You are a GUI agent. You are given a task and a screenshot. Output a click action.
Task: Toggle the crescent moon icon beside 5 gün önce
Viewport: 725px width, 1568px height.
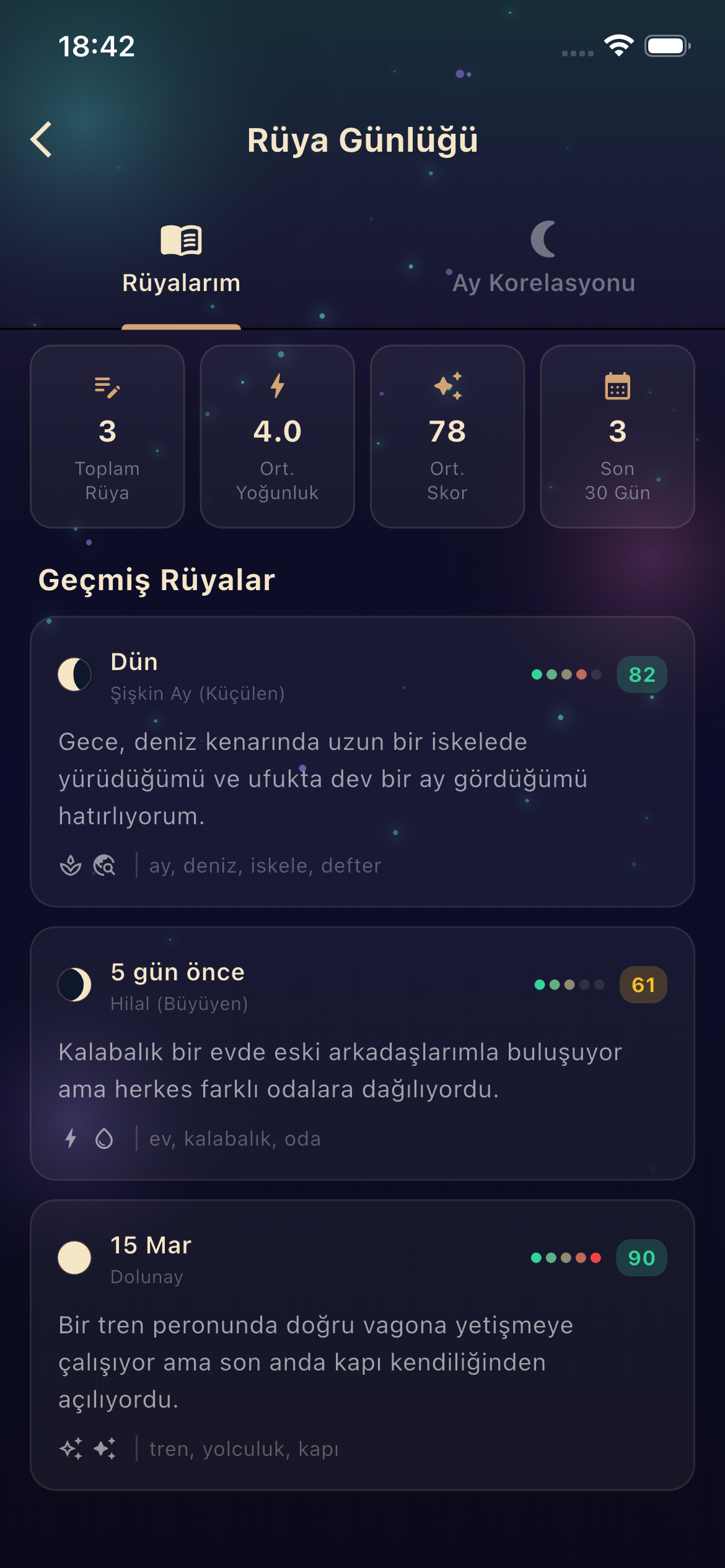(74, 986)
